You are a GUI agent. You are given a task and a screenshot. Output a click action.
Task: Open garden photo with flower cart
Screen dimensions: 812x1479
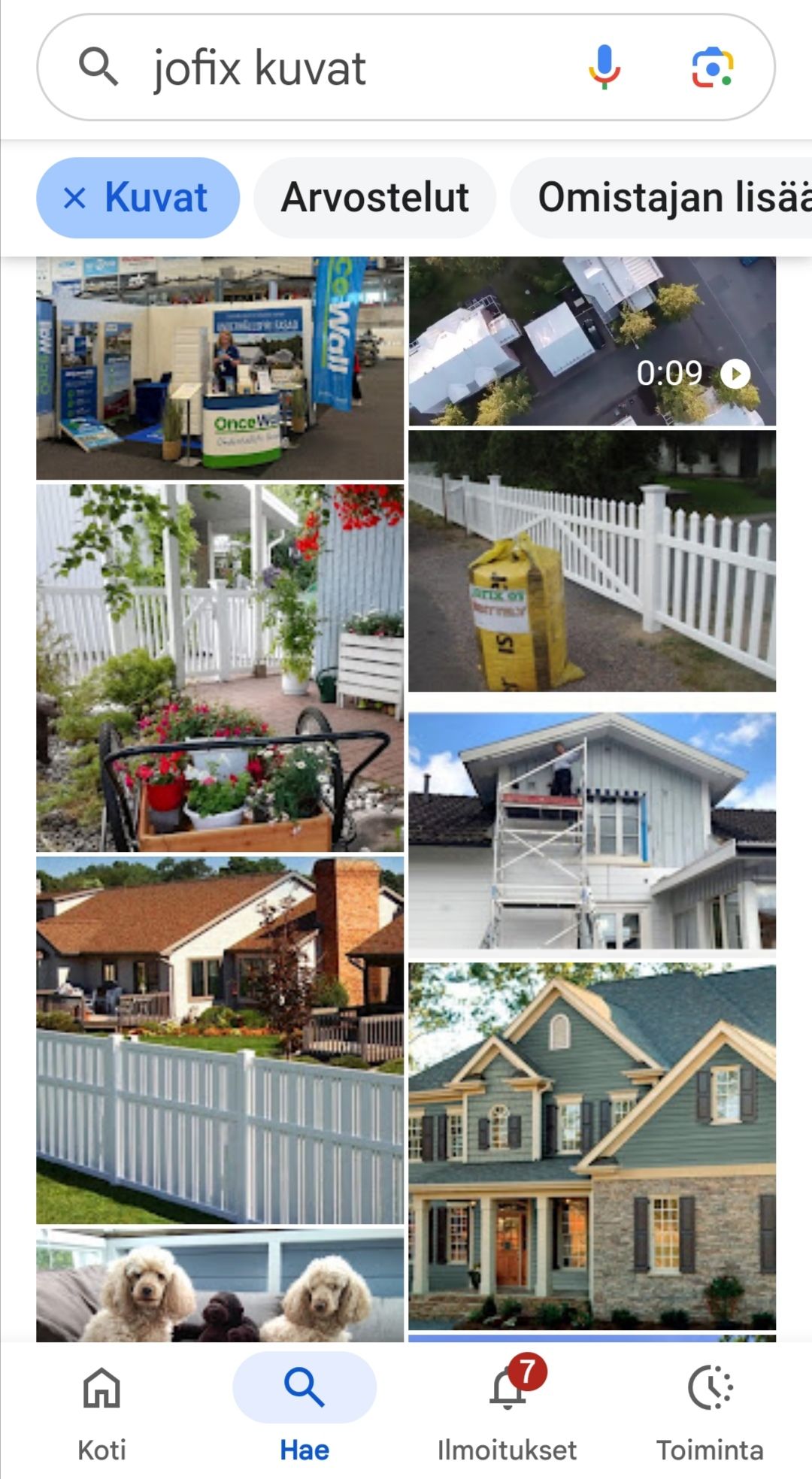pyautogui.click(x=220, y=668)
